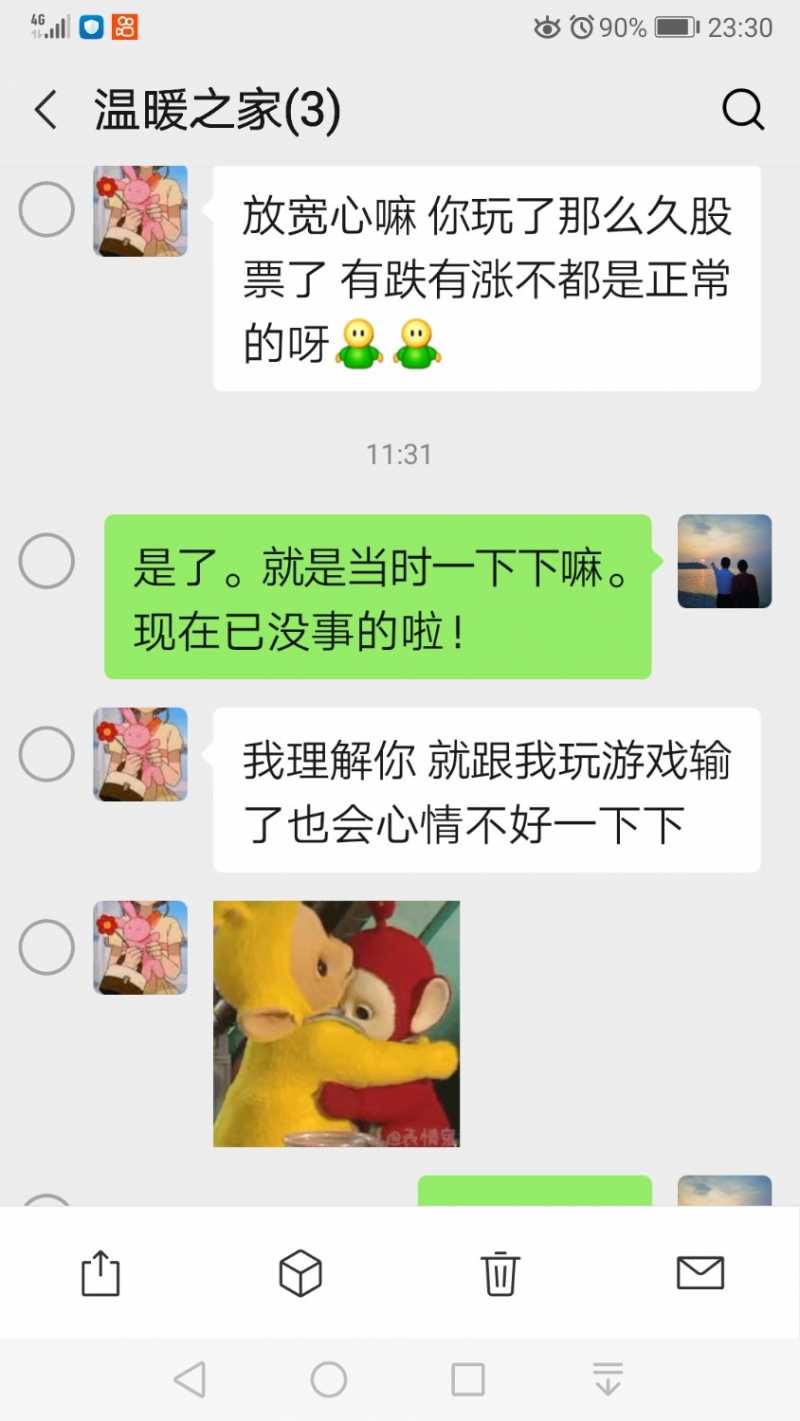This screenshot has height=1421, width=800.
Task: Click the back arrow to leave the chat
Action: [46, 110]
